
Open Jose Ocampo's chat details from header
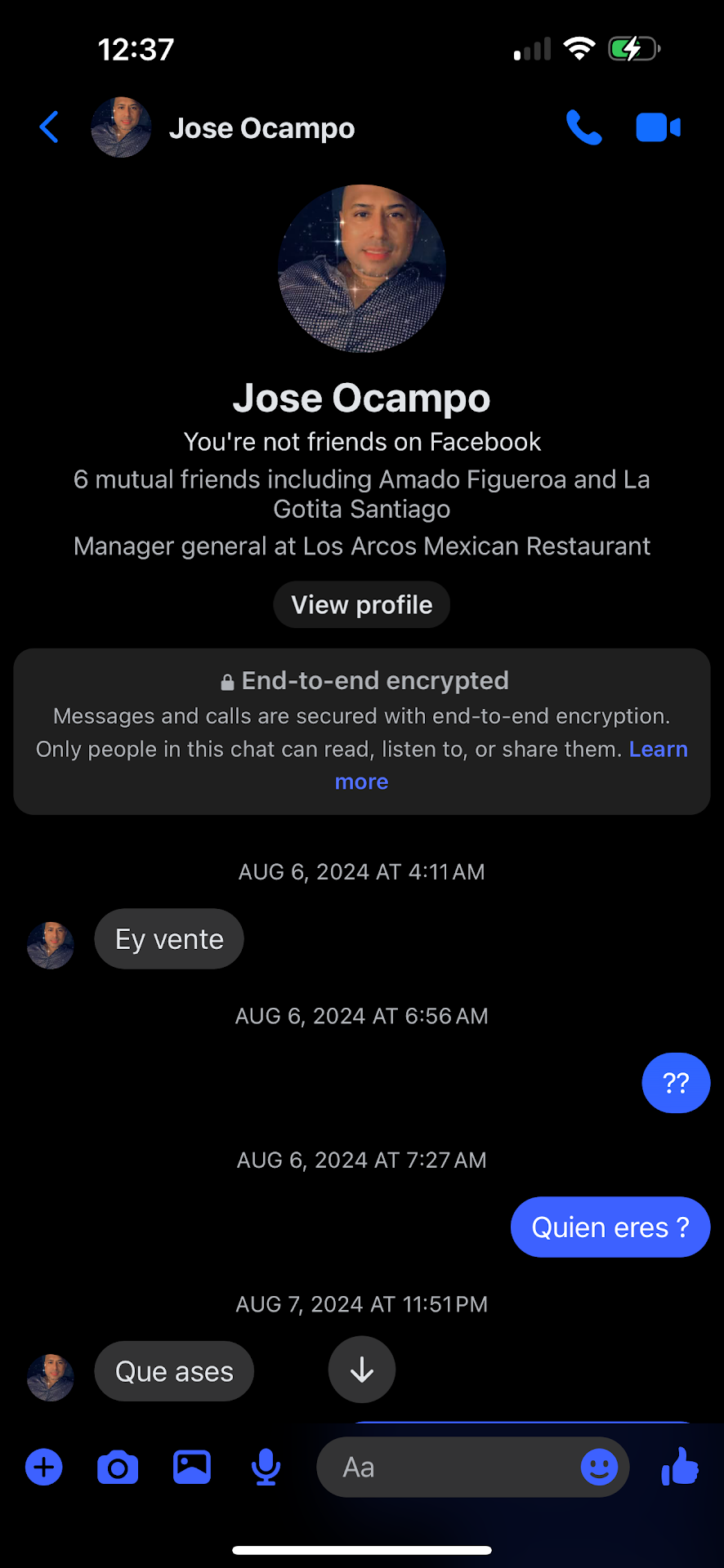coord(261,128)
